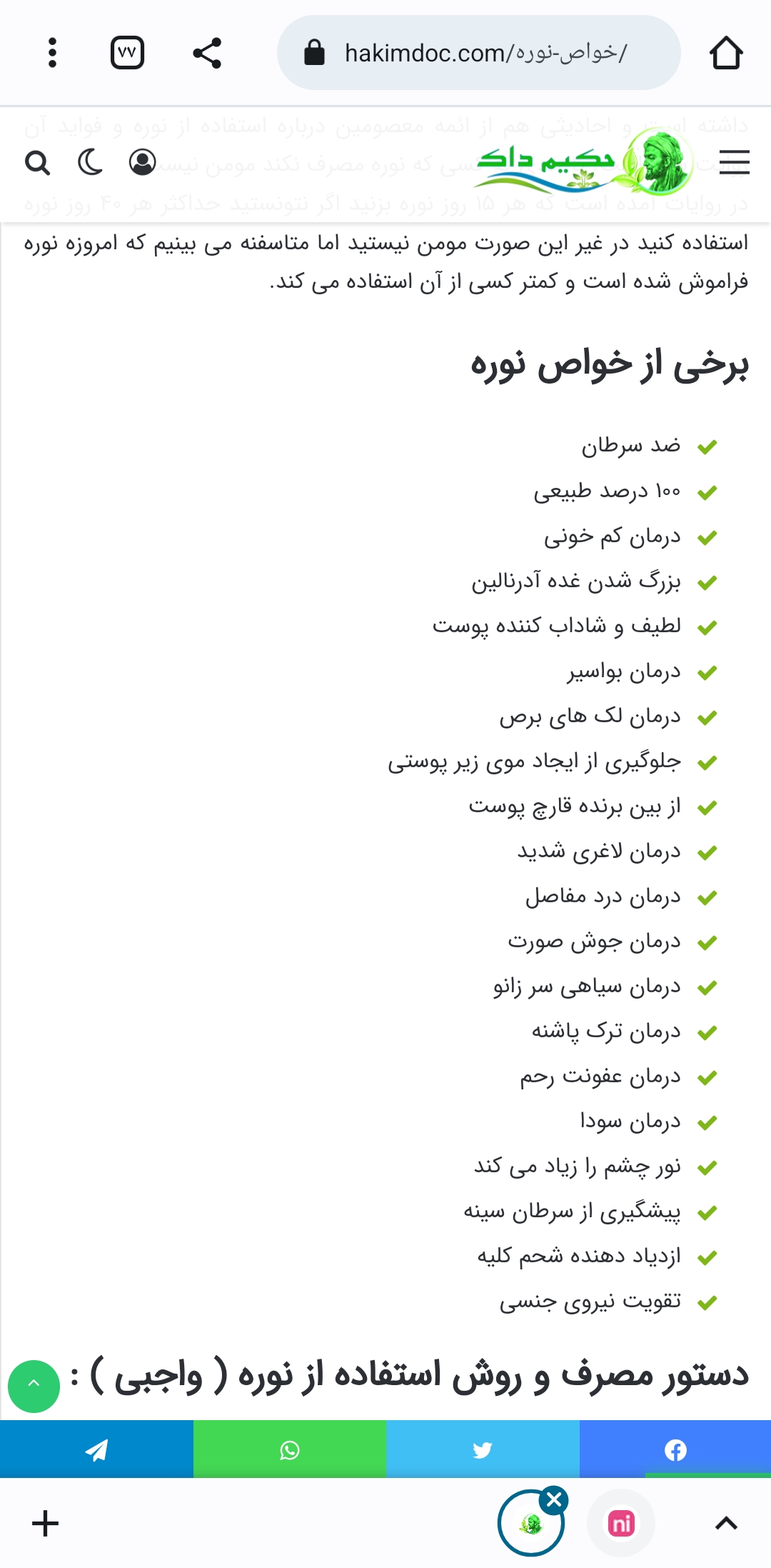Open a new tab with the plus button
The image size is (771, 1568).
[45, 1523]
